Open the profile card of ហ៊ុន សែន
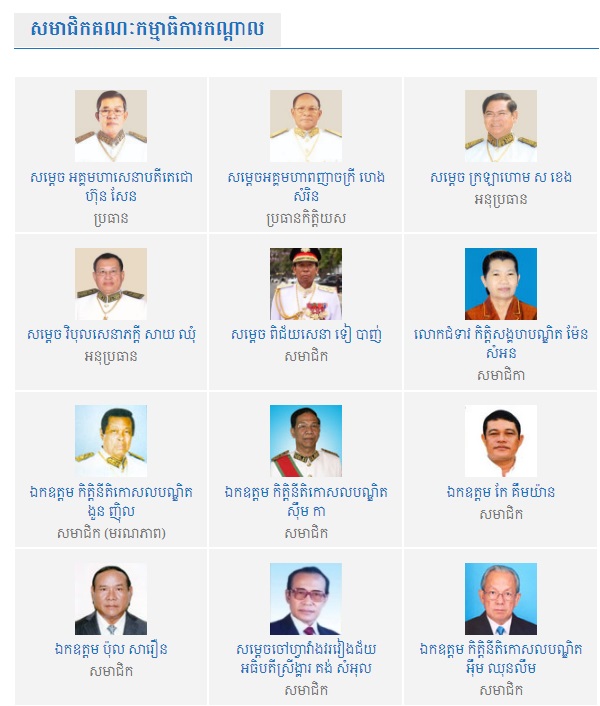600x706 pixels. point(111,155)
